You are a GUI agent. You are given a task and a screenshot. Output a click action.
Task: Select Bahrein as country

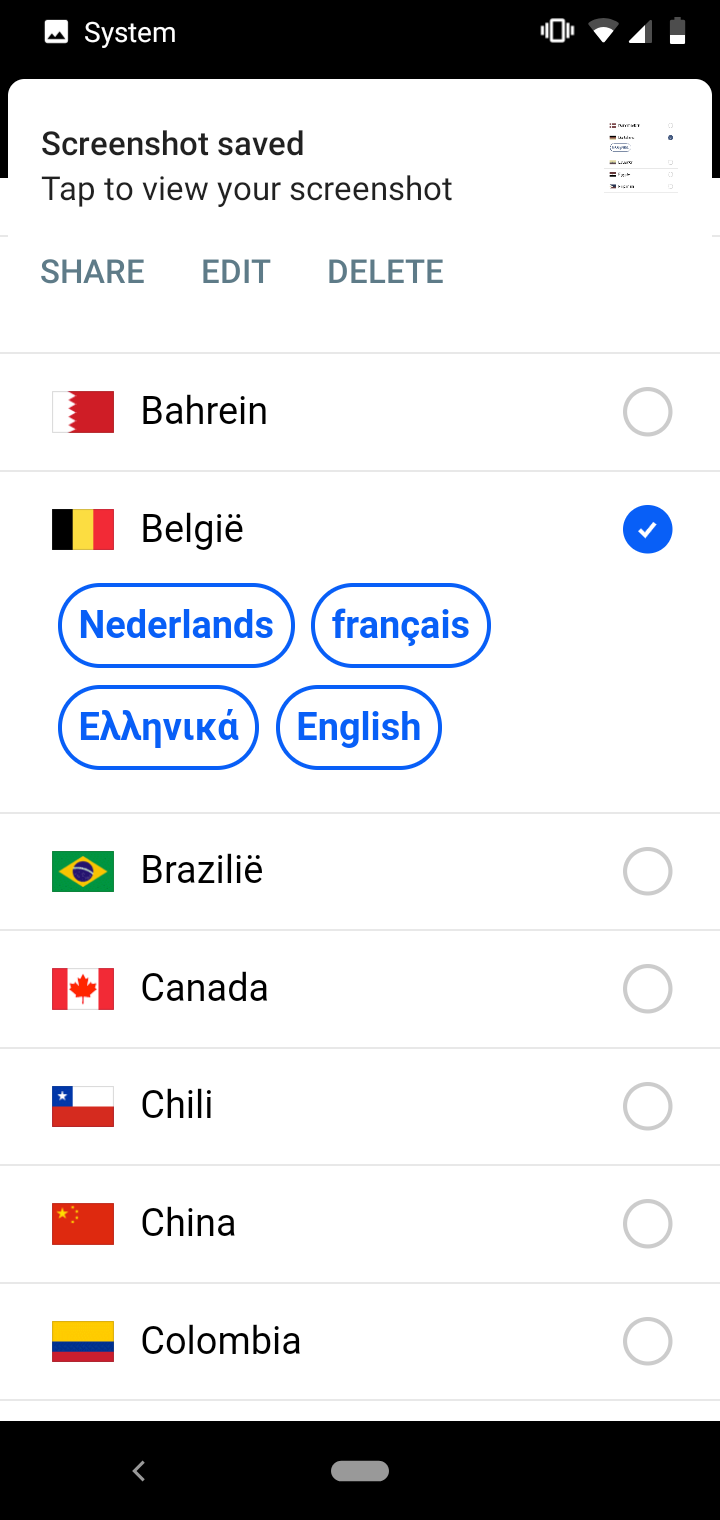[x=360, y=412]
